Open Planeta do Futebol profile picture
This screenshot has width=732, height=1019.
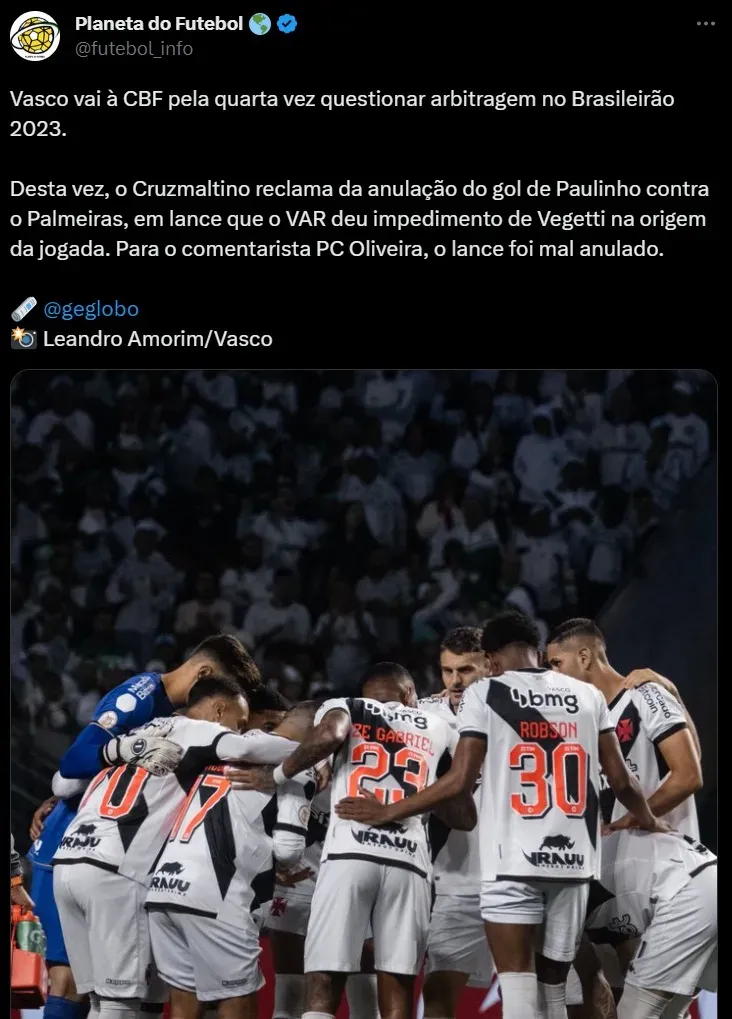pyautogui.click(x=35, y=36)
